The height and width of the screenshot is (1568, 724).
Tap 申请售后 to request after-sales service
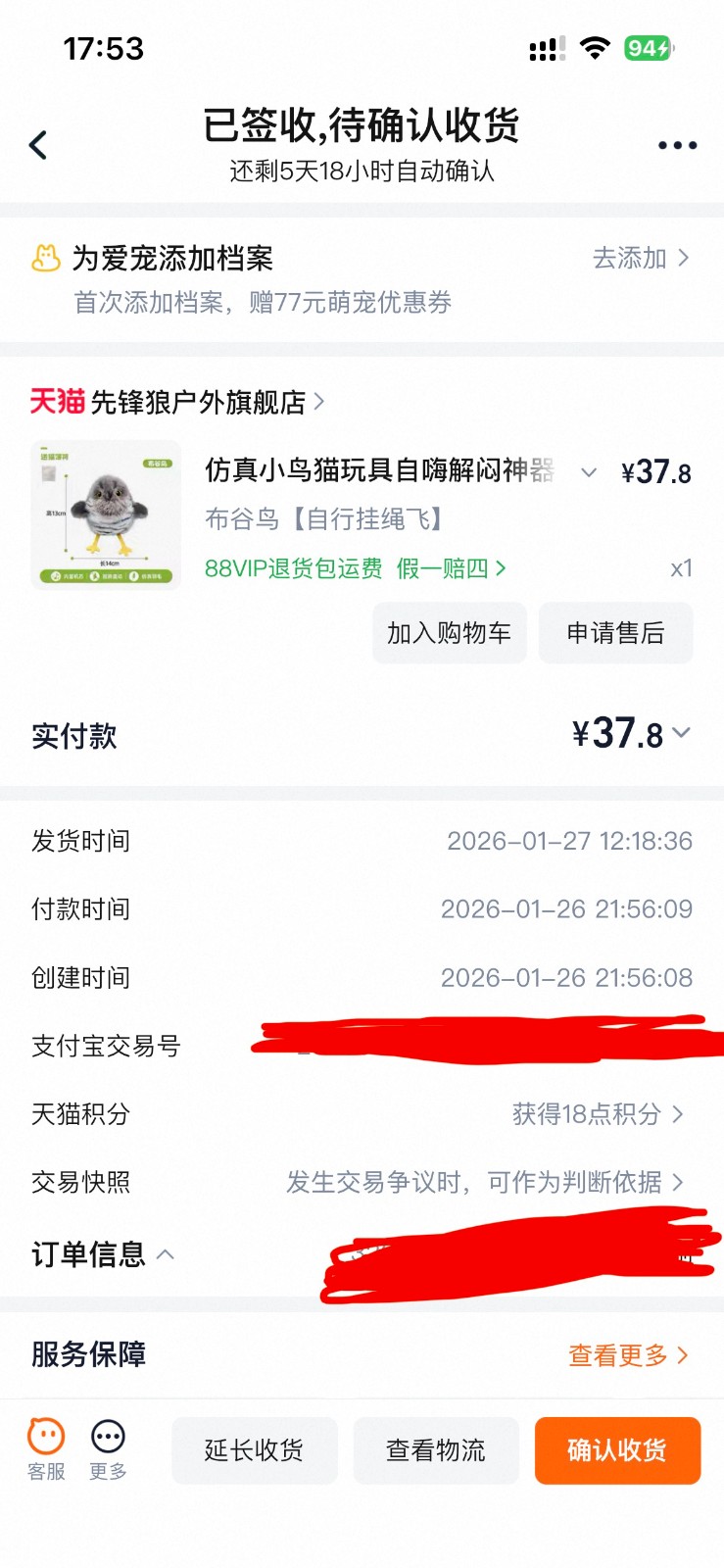(x=615, y=633)
